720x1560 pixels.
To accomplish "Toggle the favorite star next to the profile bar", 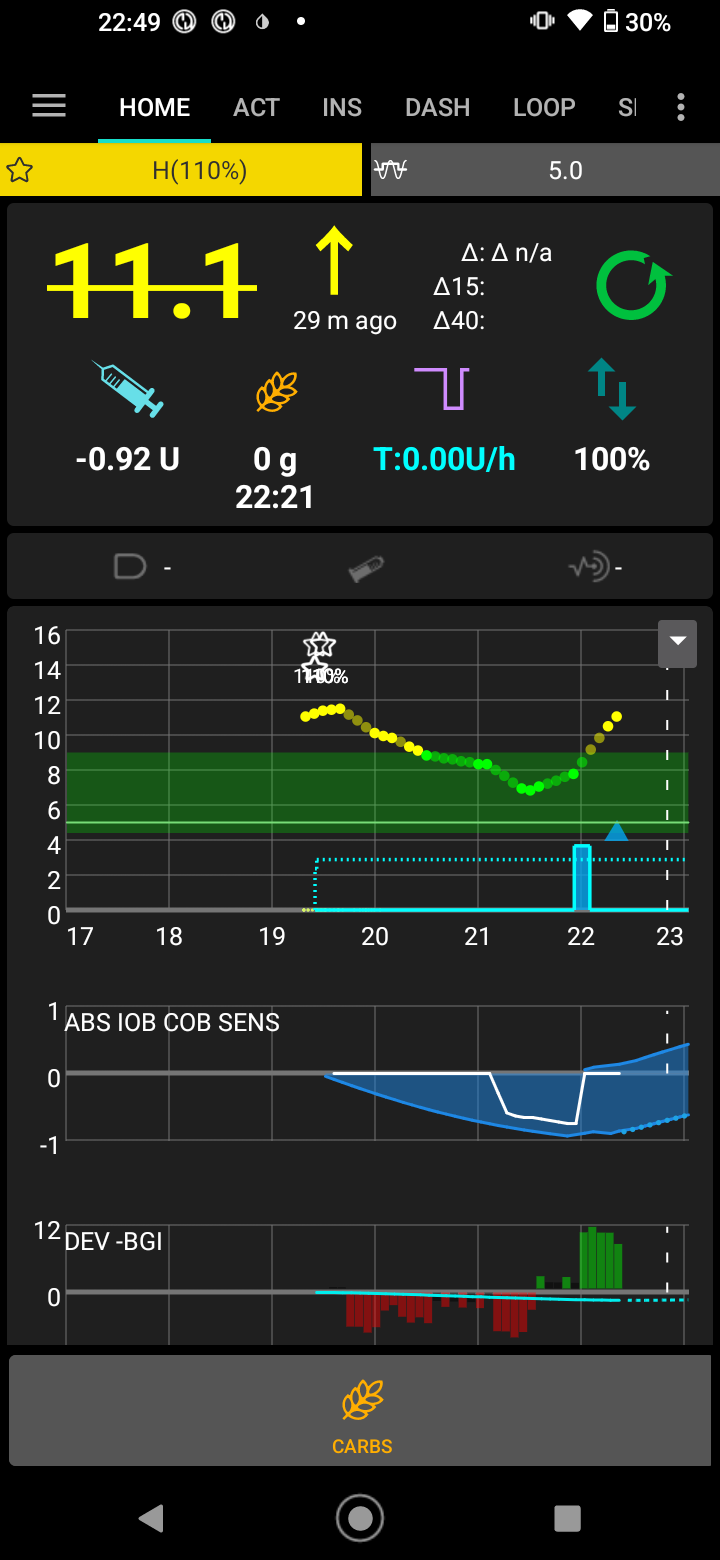I will coord(18,169).
